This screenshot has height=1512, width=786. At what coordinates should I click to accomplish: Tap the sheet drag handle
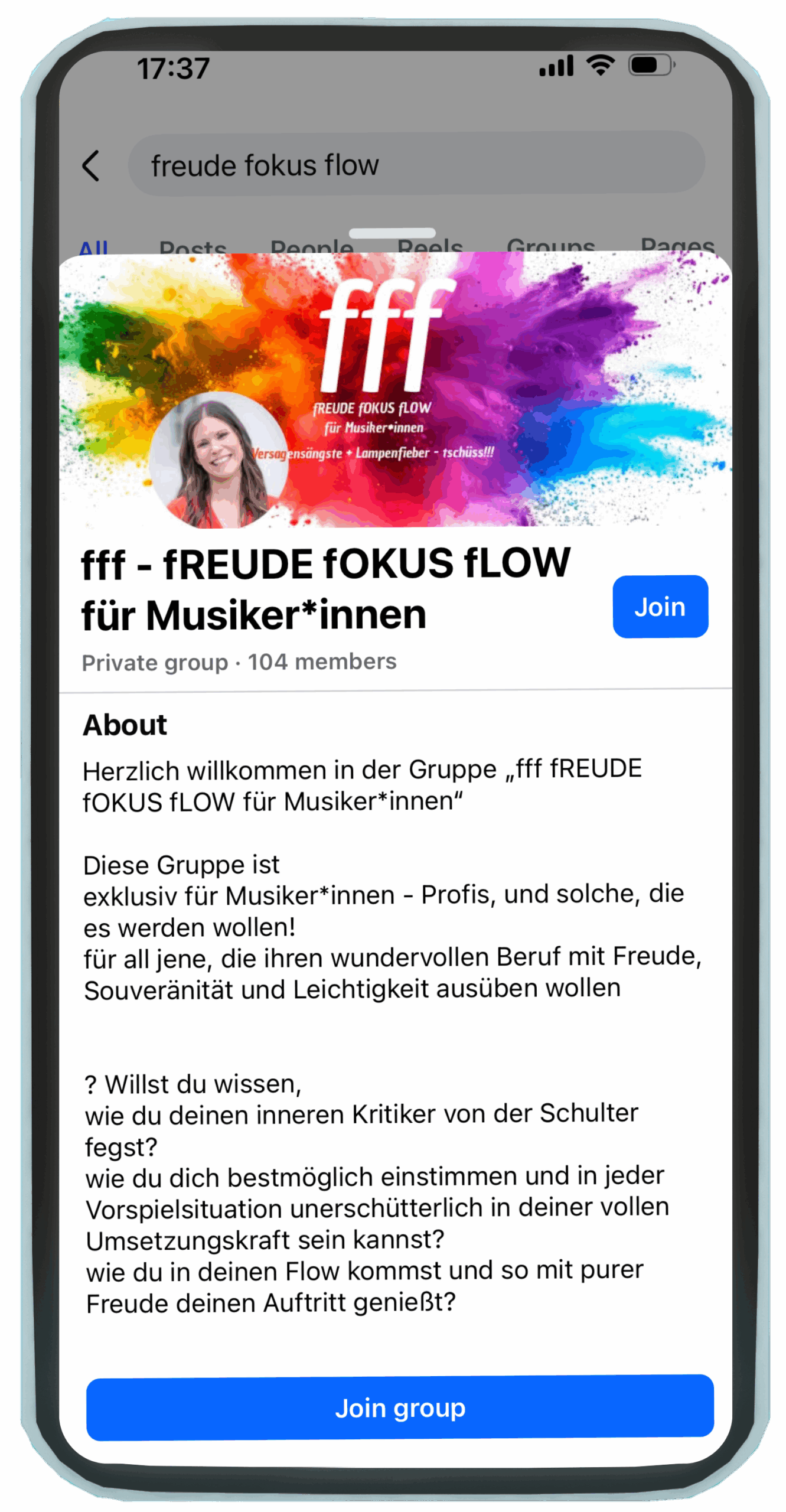pos(392,233)
